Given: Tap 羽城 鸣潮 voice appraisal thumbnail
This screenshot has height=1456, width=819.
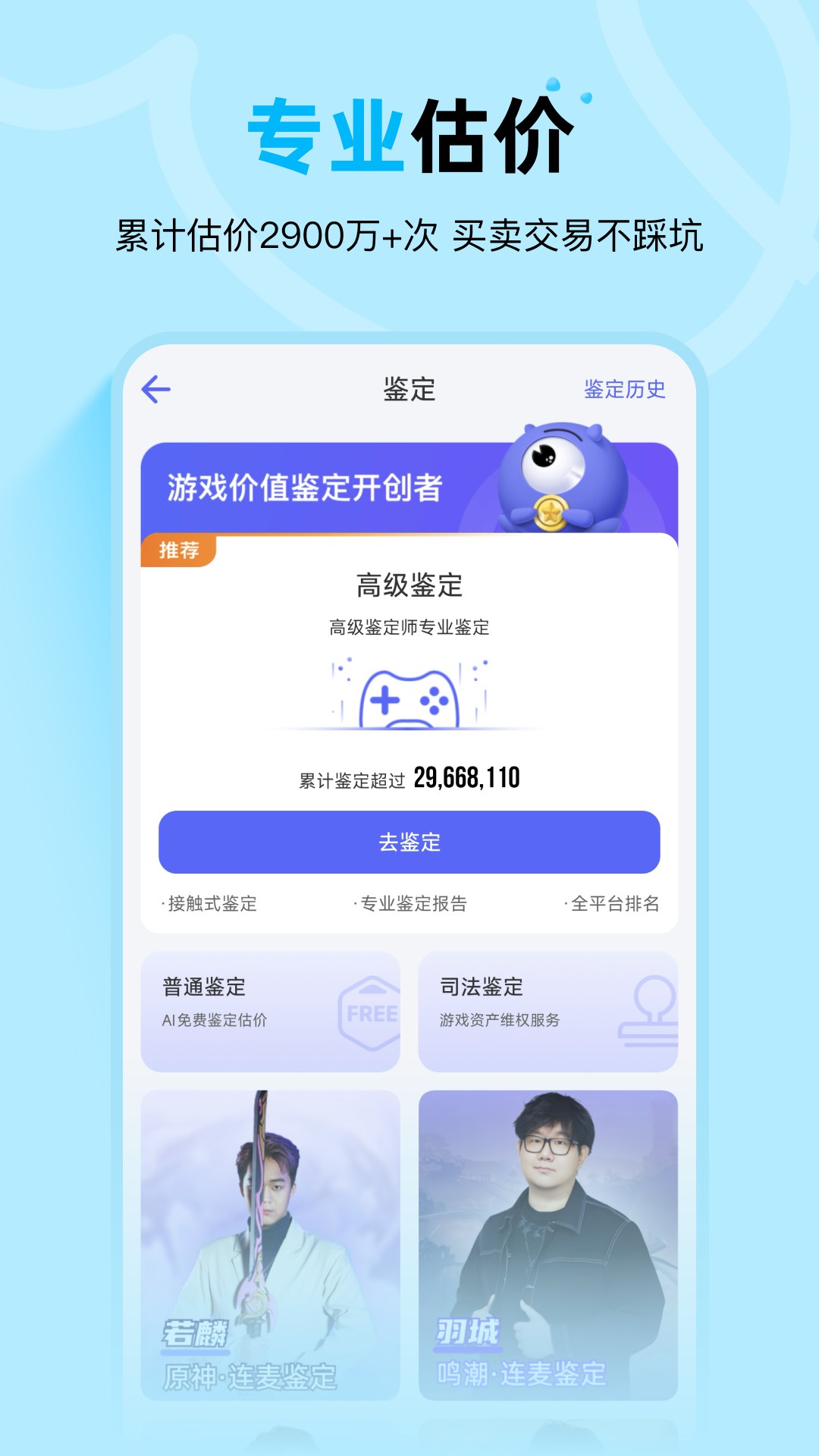Looking at the screenshot, I should coord(548,1228).
